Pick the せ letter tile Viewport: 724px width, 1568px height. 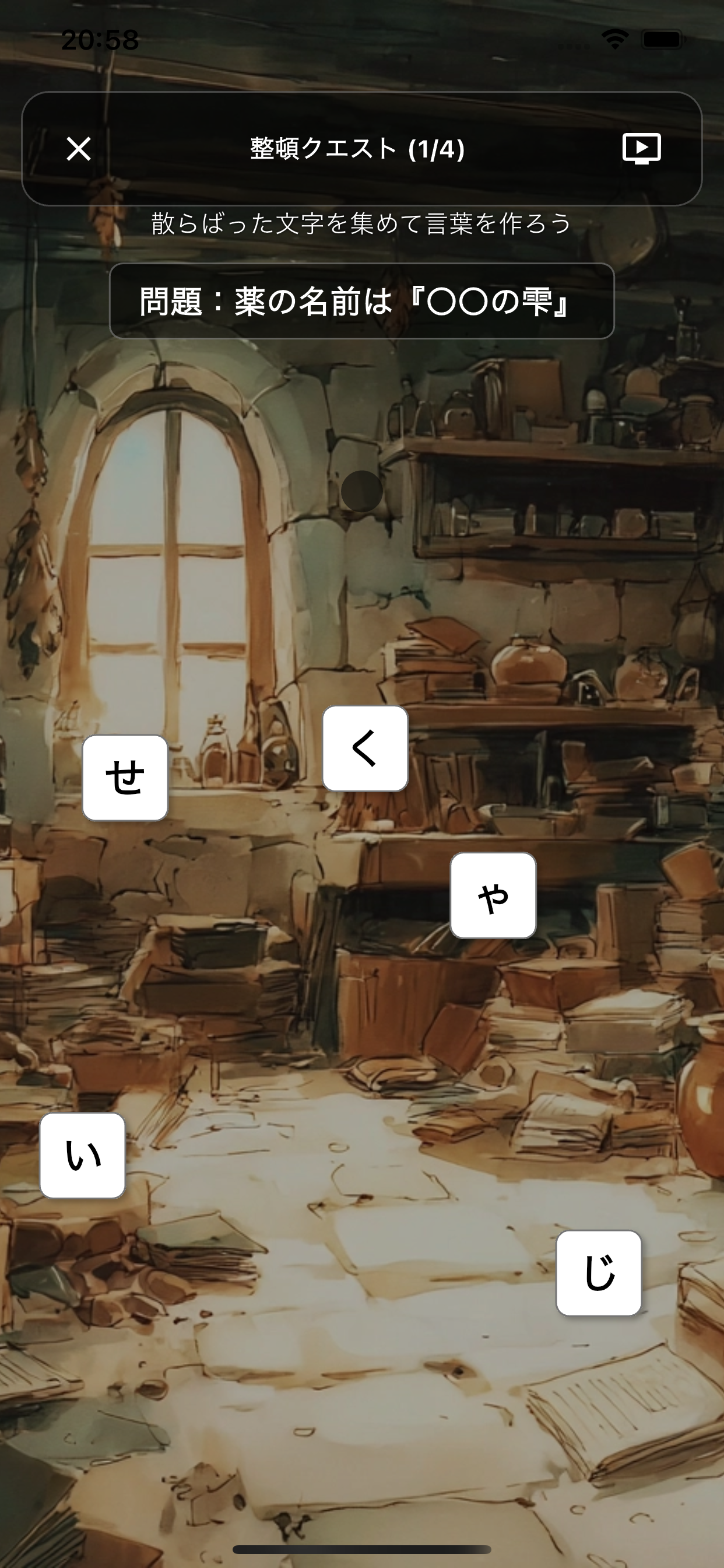125,778
